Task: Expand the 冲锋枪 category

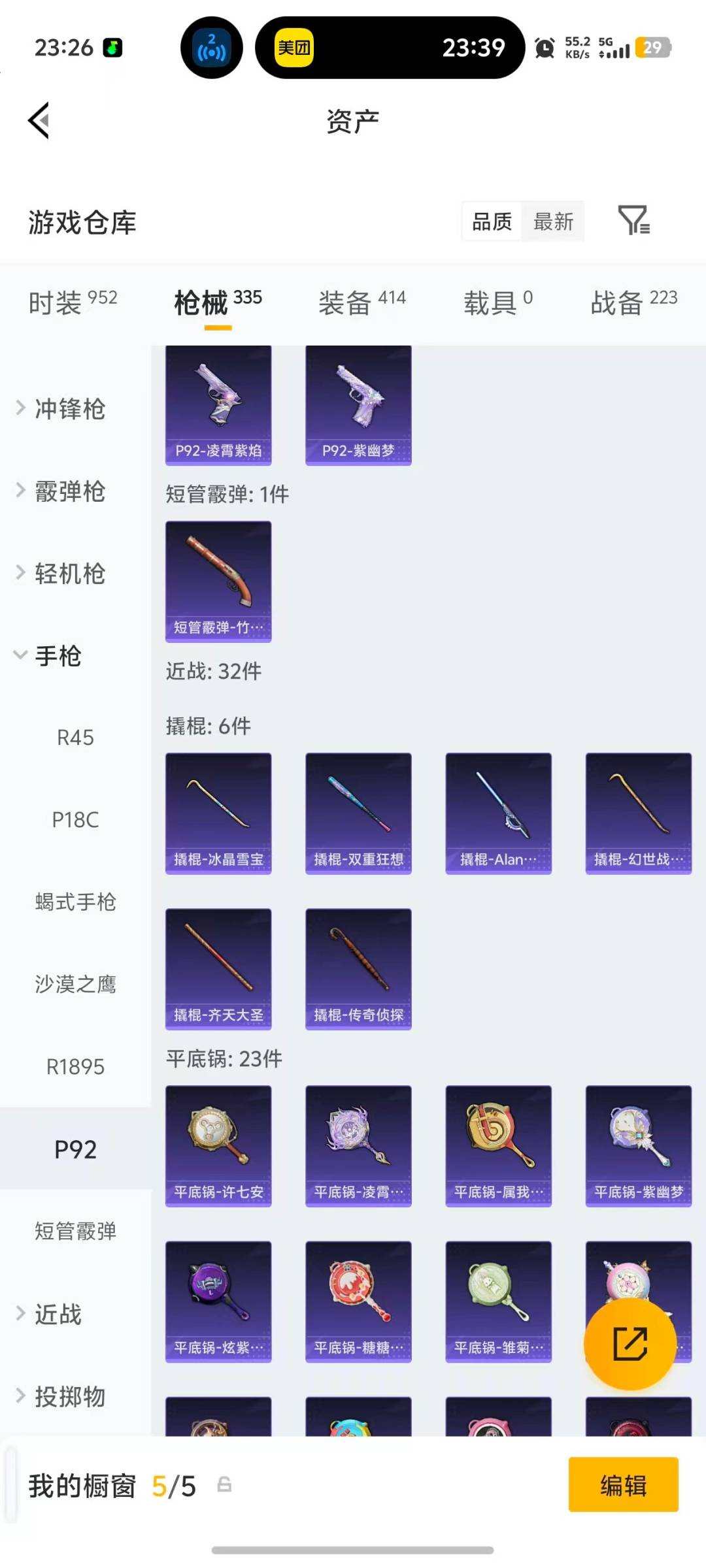Action: [69, 409]
